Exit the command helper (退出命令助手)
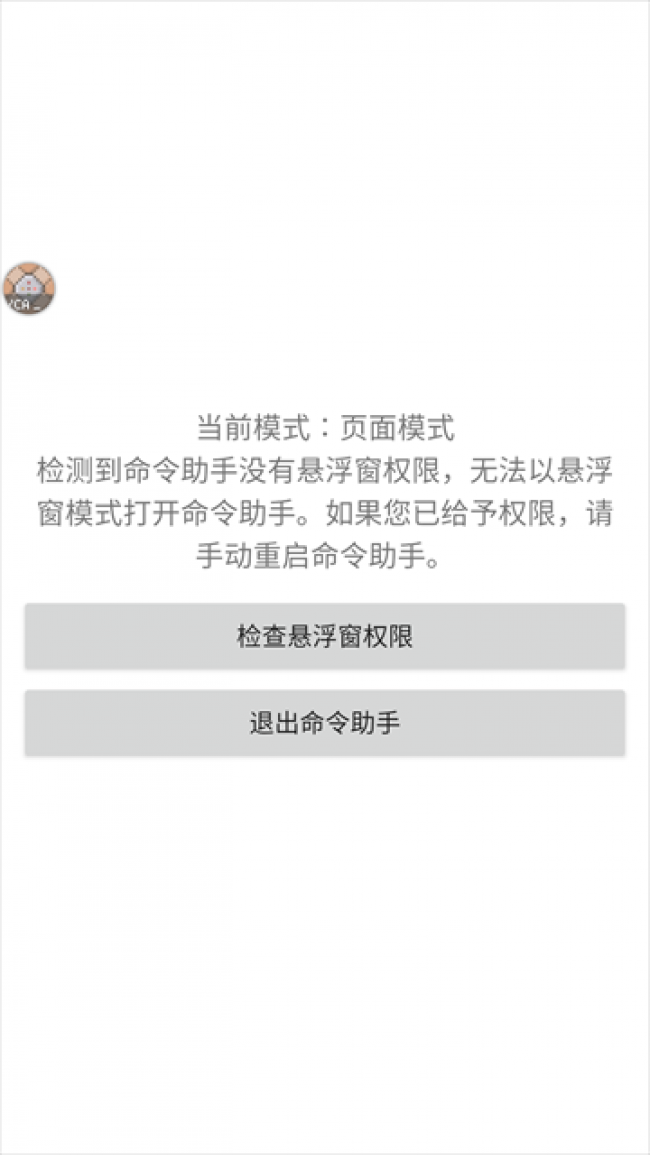 coord(325,722)
